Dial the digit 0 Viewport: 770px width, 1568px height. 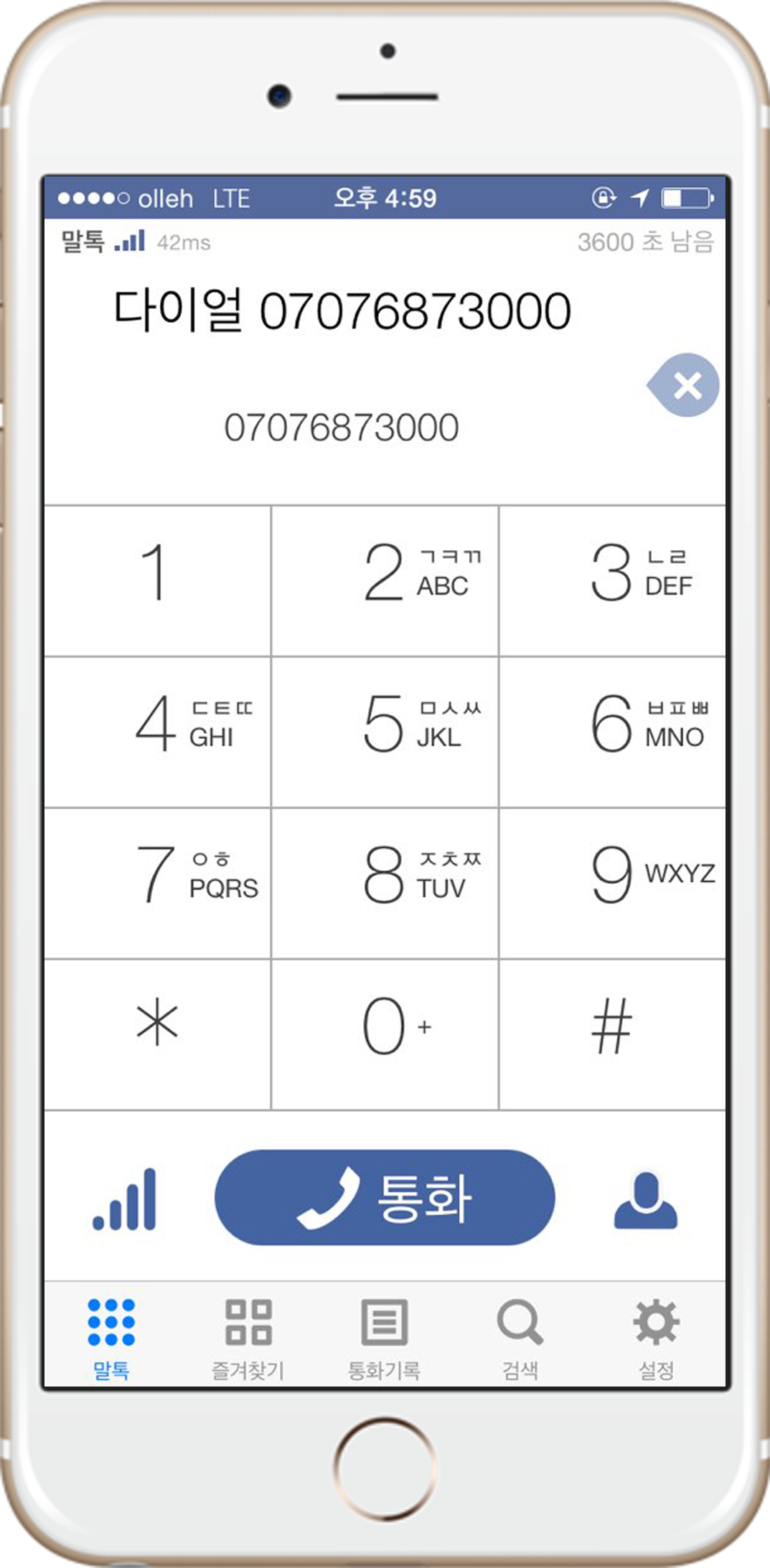pos(385,1033)
